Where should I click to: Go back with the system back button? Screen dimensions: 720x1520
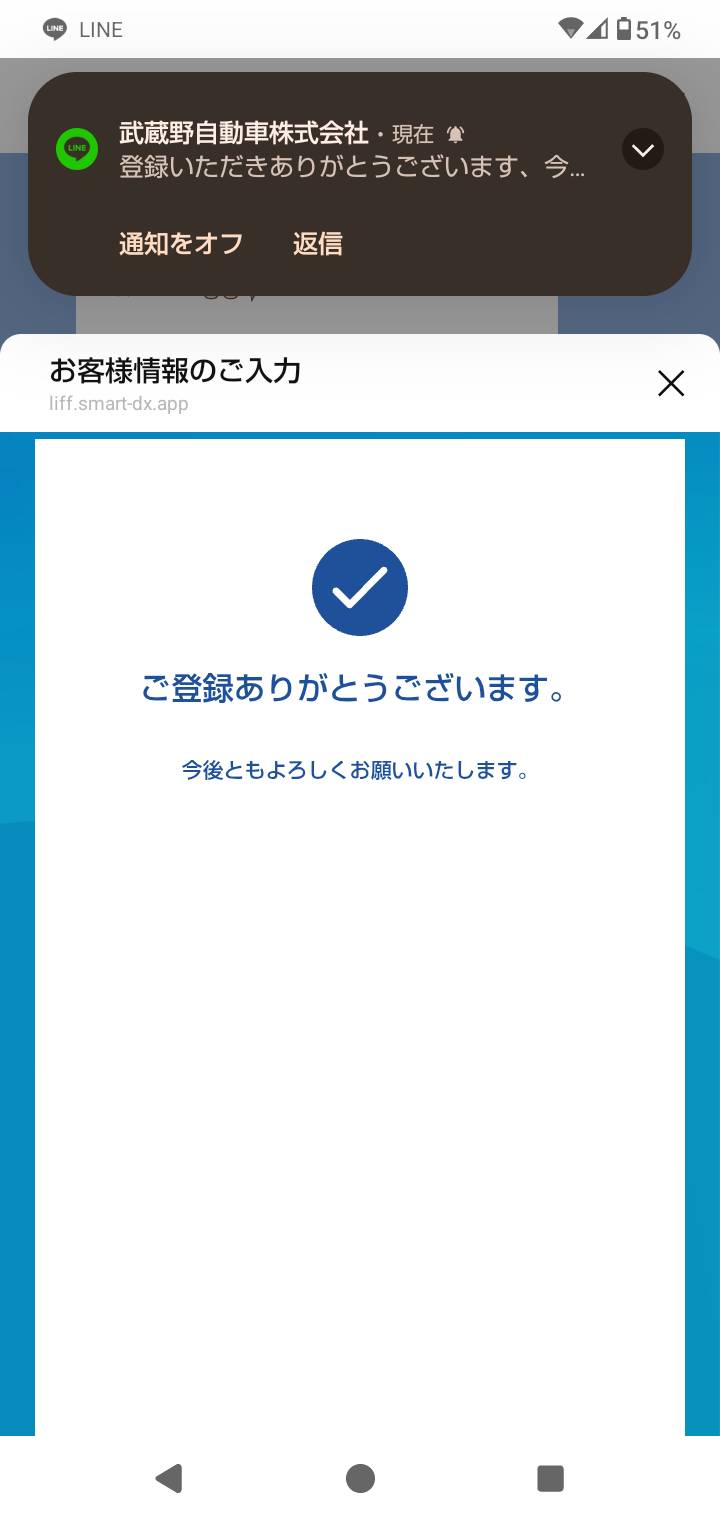click(x=169, y=1478)
